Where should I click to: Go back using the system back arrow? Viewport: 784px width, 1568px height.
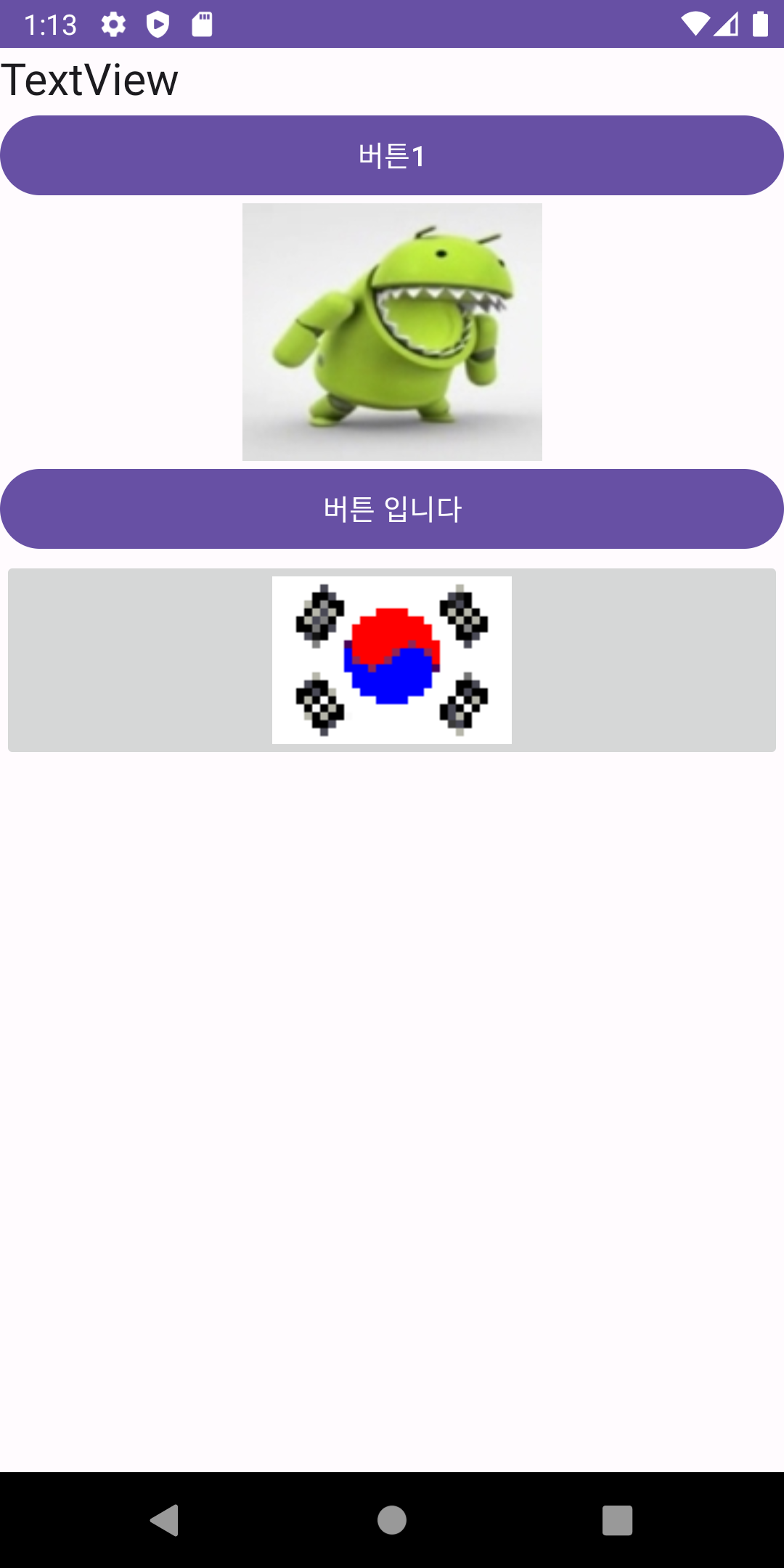(x=165, y=1519)
